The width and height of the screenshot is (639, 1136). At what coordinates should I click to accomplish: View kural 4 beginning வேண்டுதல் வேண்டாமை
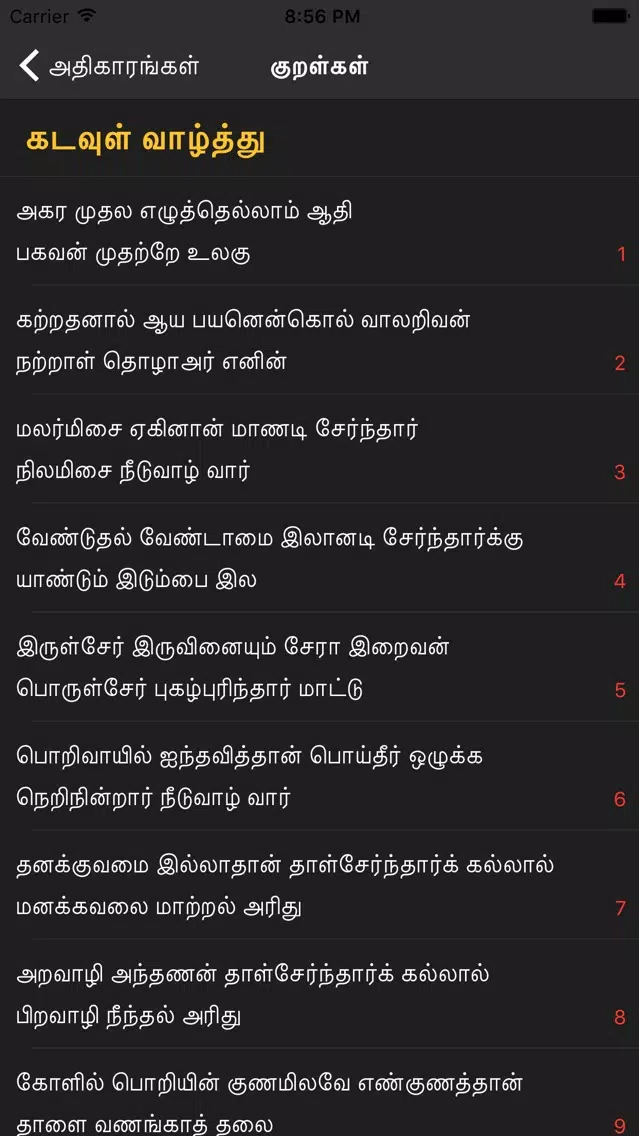[319, 559]
